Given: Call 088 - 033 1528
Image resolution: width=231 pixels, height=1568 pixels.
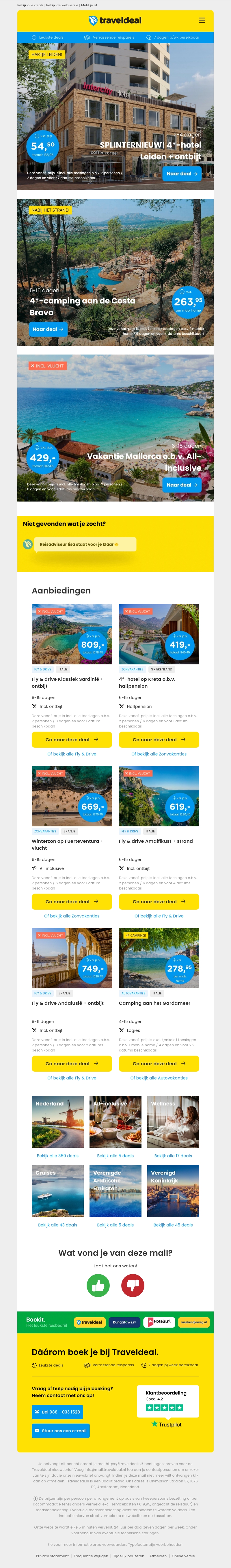Looking at the screenshot, I should (57, 1411).
